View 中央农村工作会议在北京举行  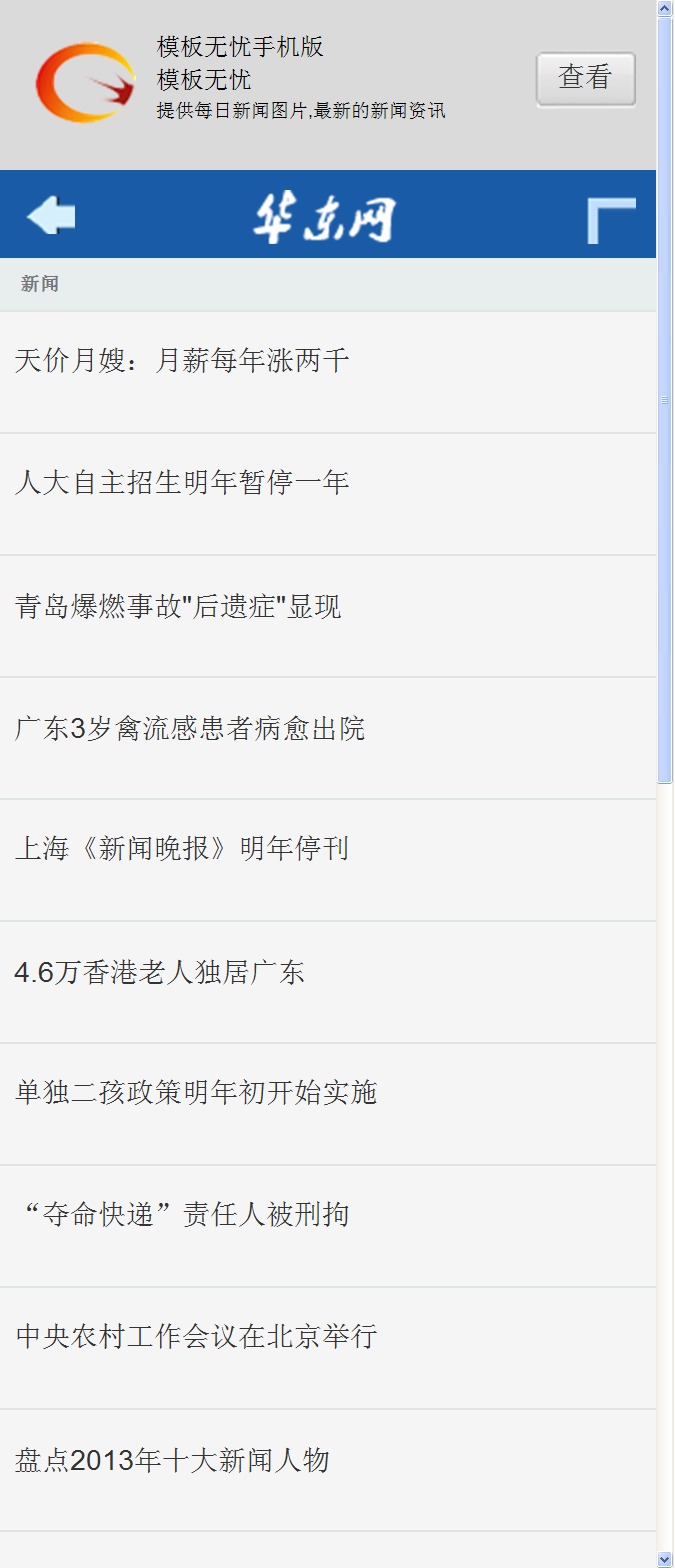click(196, 1337)
